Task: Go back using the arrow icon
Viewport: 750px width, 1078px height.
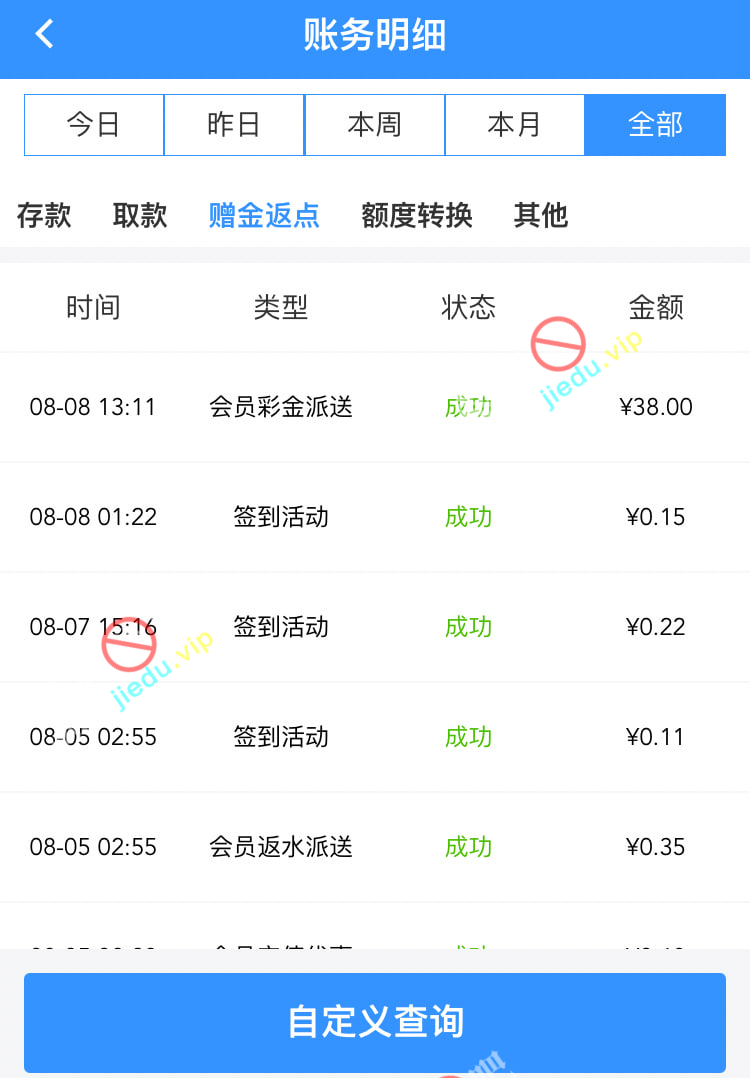Action: 44,35
